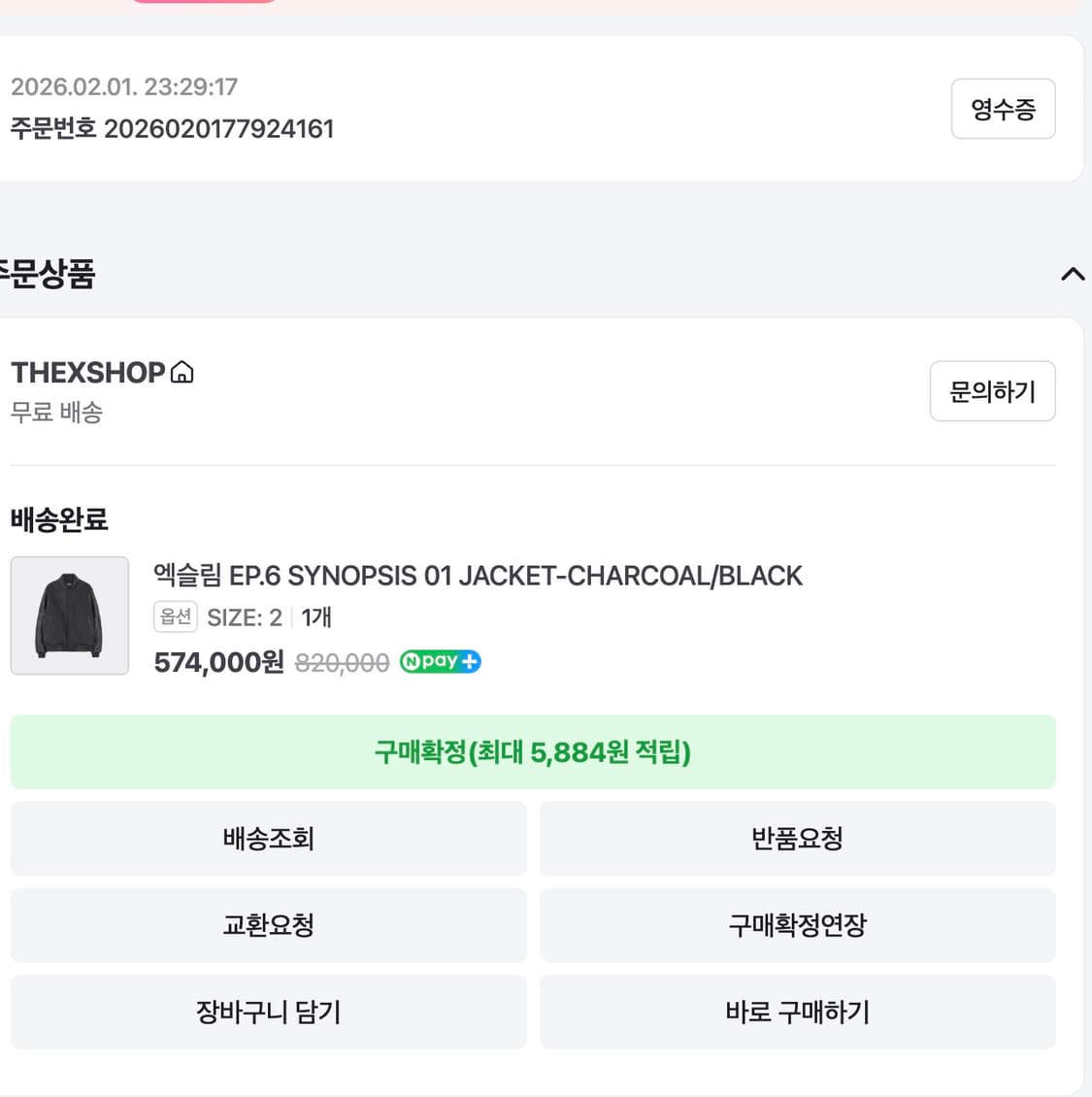Image resolution: width=1092 pixels, height=1097 pixels.
Task: Click the 구매확정 confirmation banner
Action: point(532,751)
